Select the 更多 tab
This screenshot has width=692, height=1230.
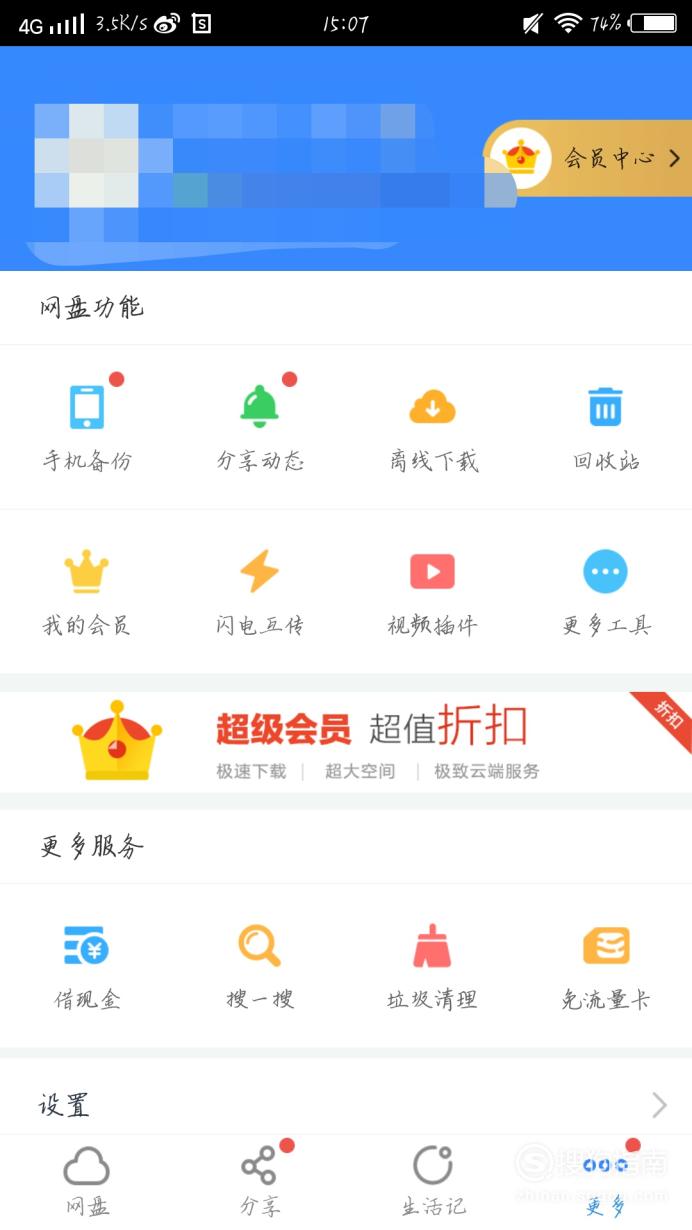tap(606, 1181)
